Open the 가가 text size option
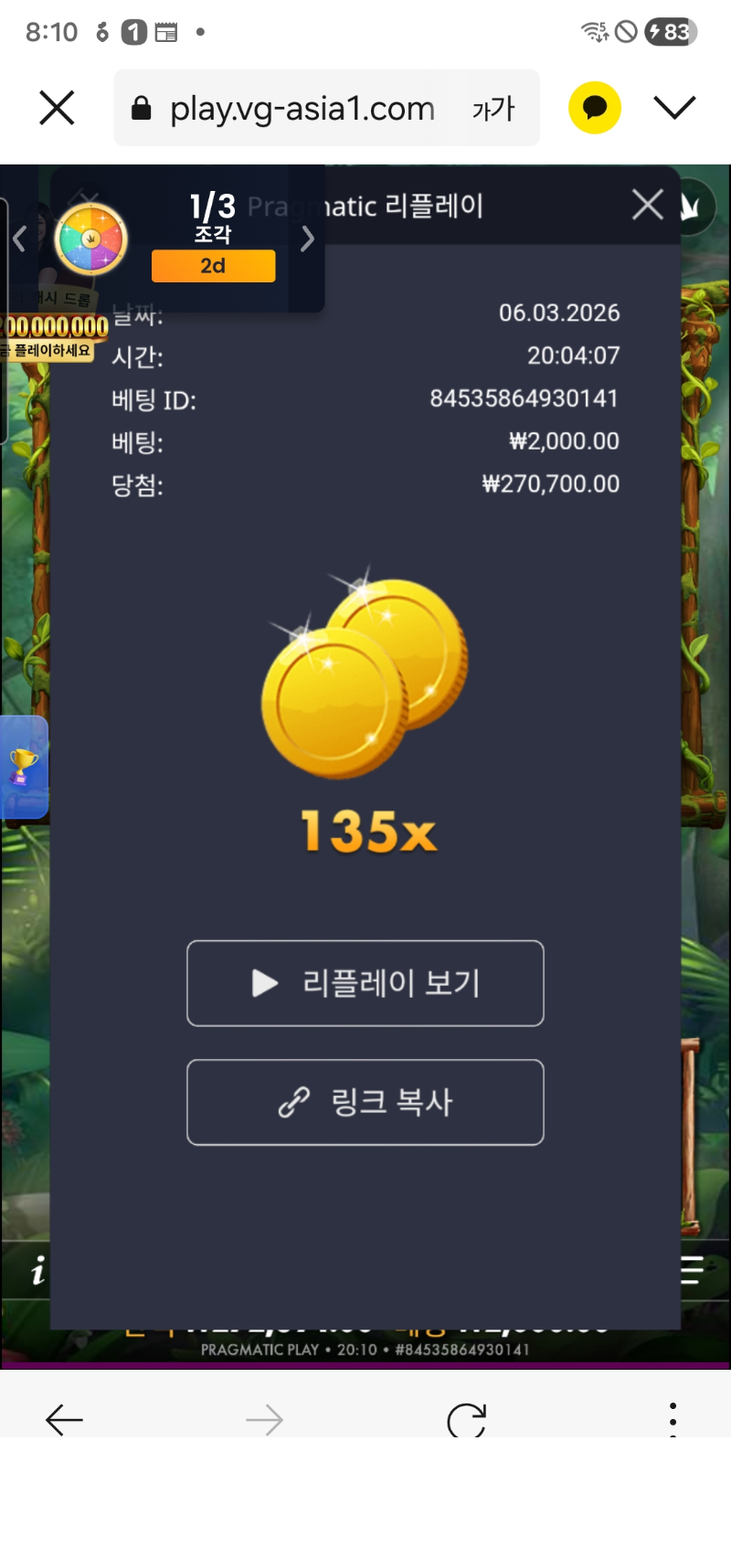 pyautogui.click(x=493, y=110)
